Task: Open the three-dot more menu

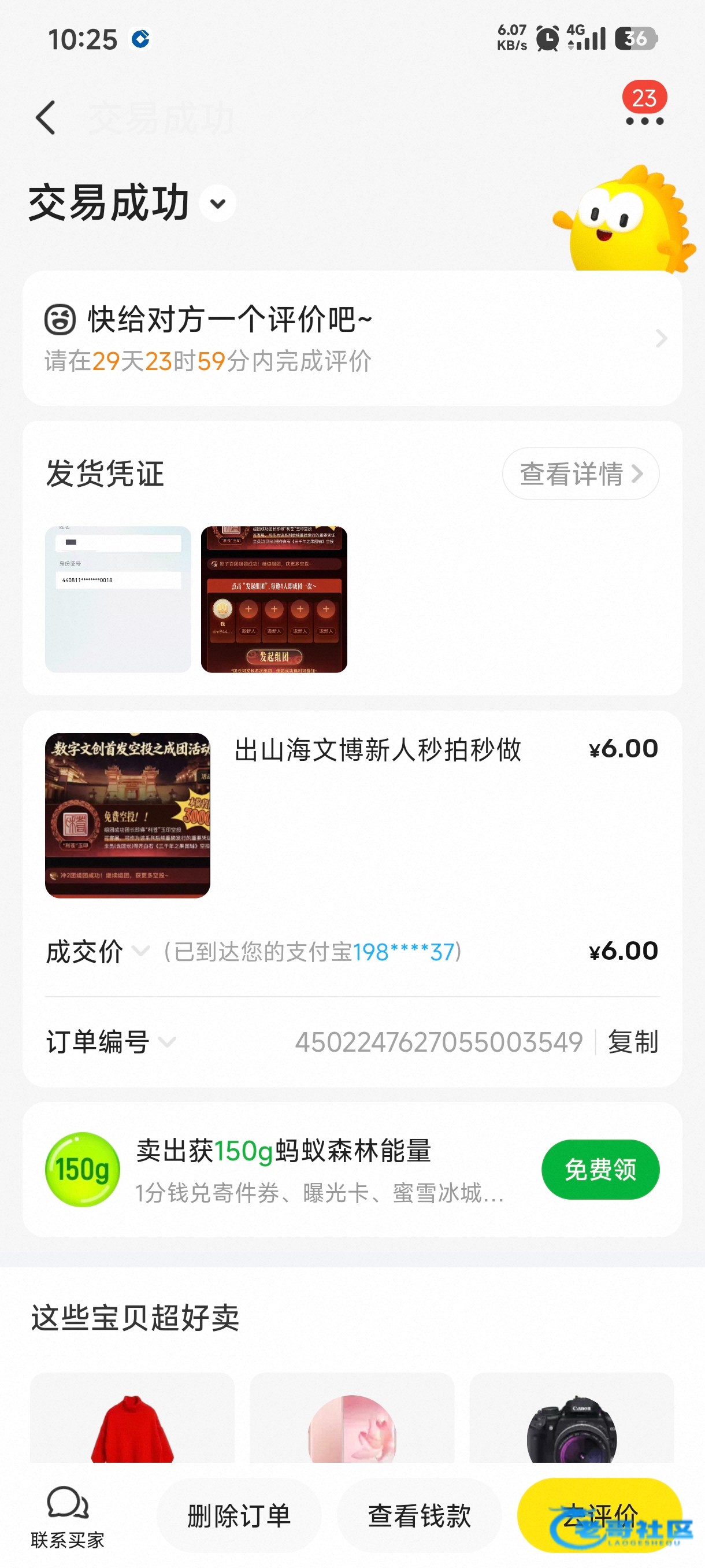Action: click(x=644, y=120)
